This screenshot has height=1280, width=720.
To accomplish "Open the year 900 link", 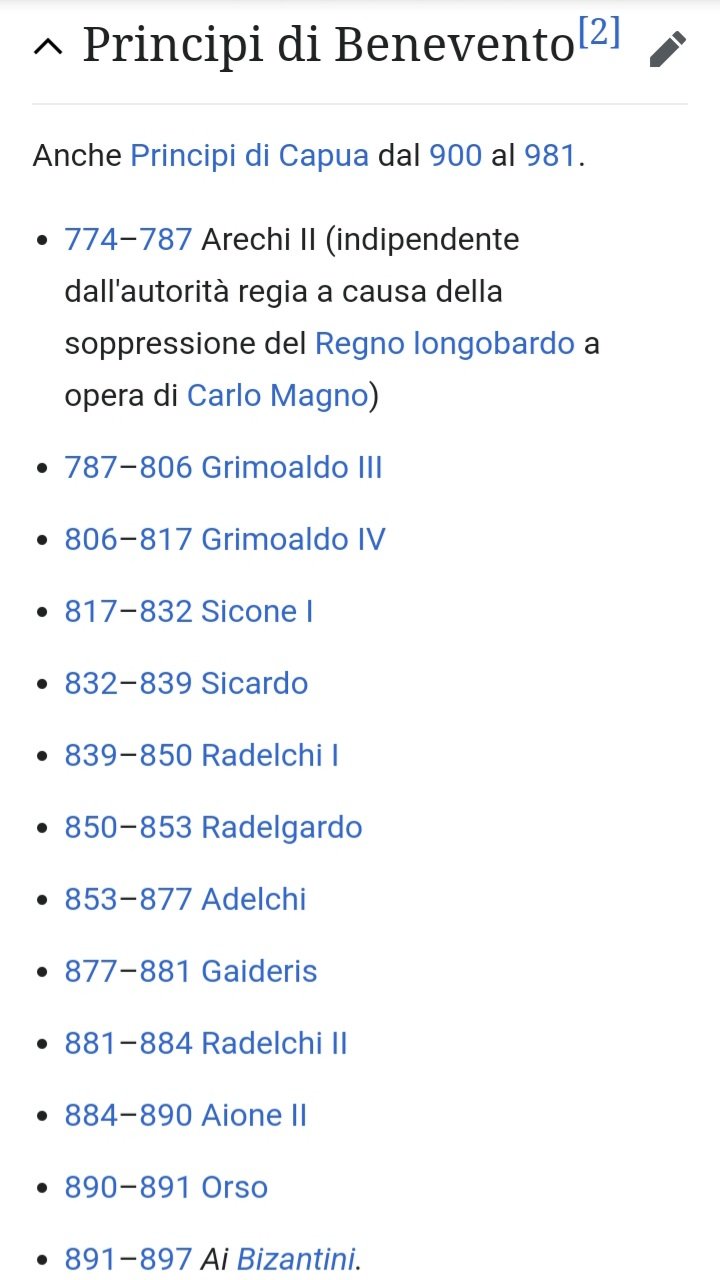I will click(455, 156).
